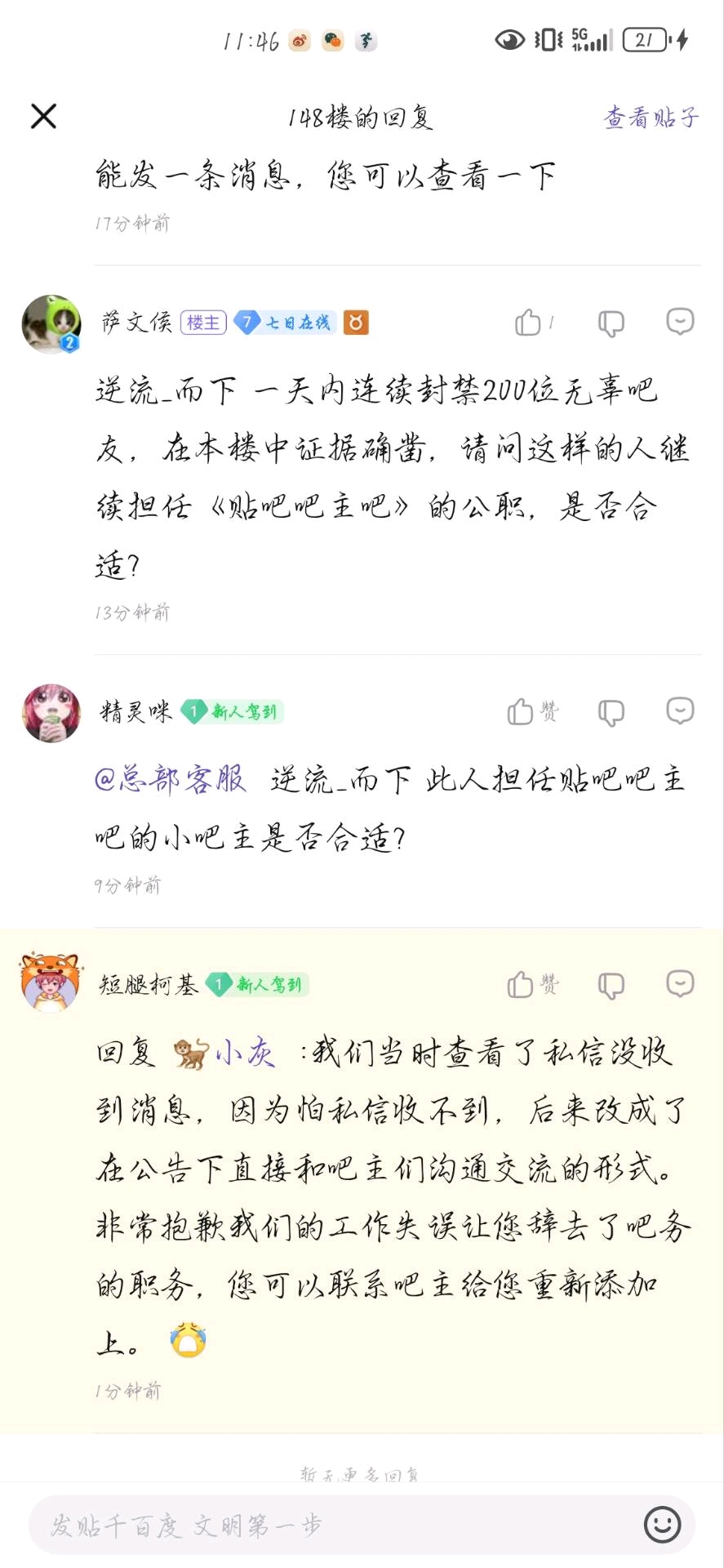Reply to 短腿柯基's comment

click(x=680, y=983)
